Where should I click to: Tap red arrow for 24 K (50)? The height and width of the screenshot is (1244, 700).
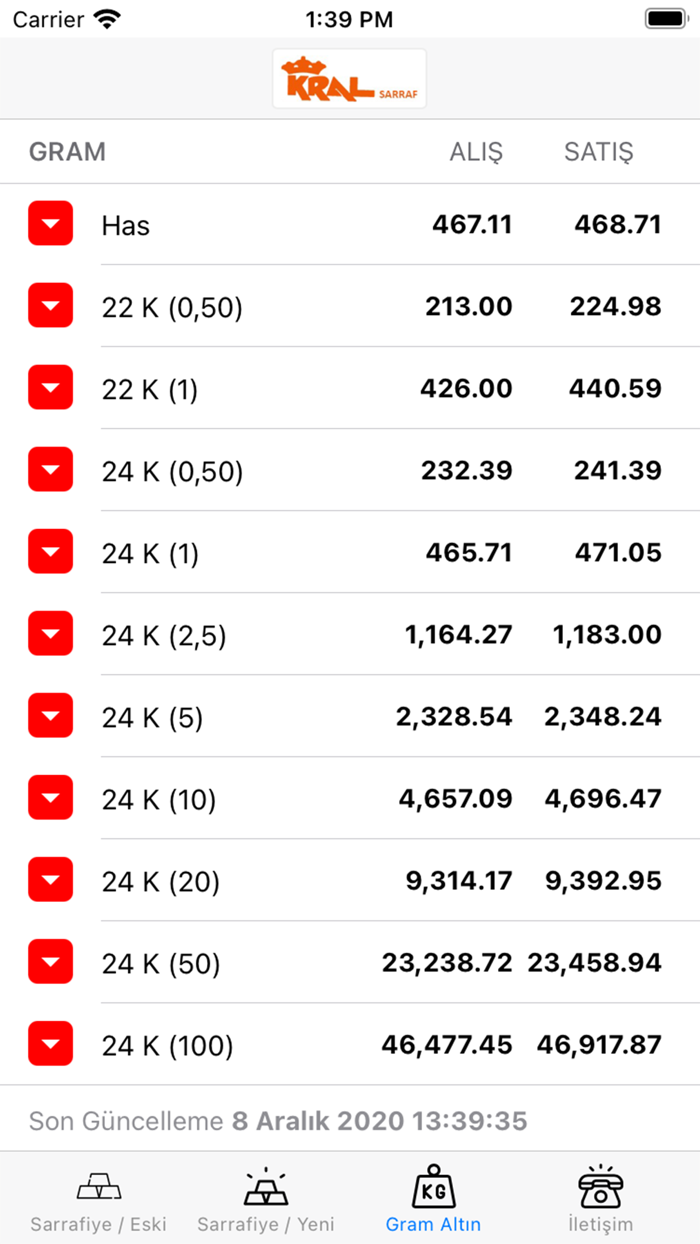tap(50, 962)
